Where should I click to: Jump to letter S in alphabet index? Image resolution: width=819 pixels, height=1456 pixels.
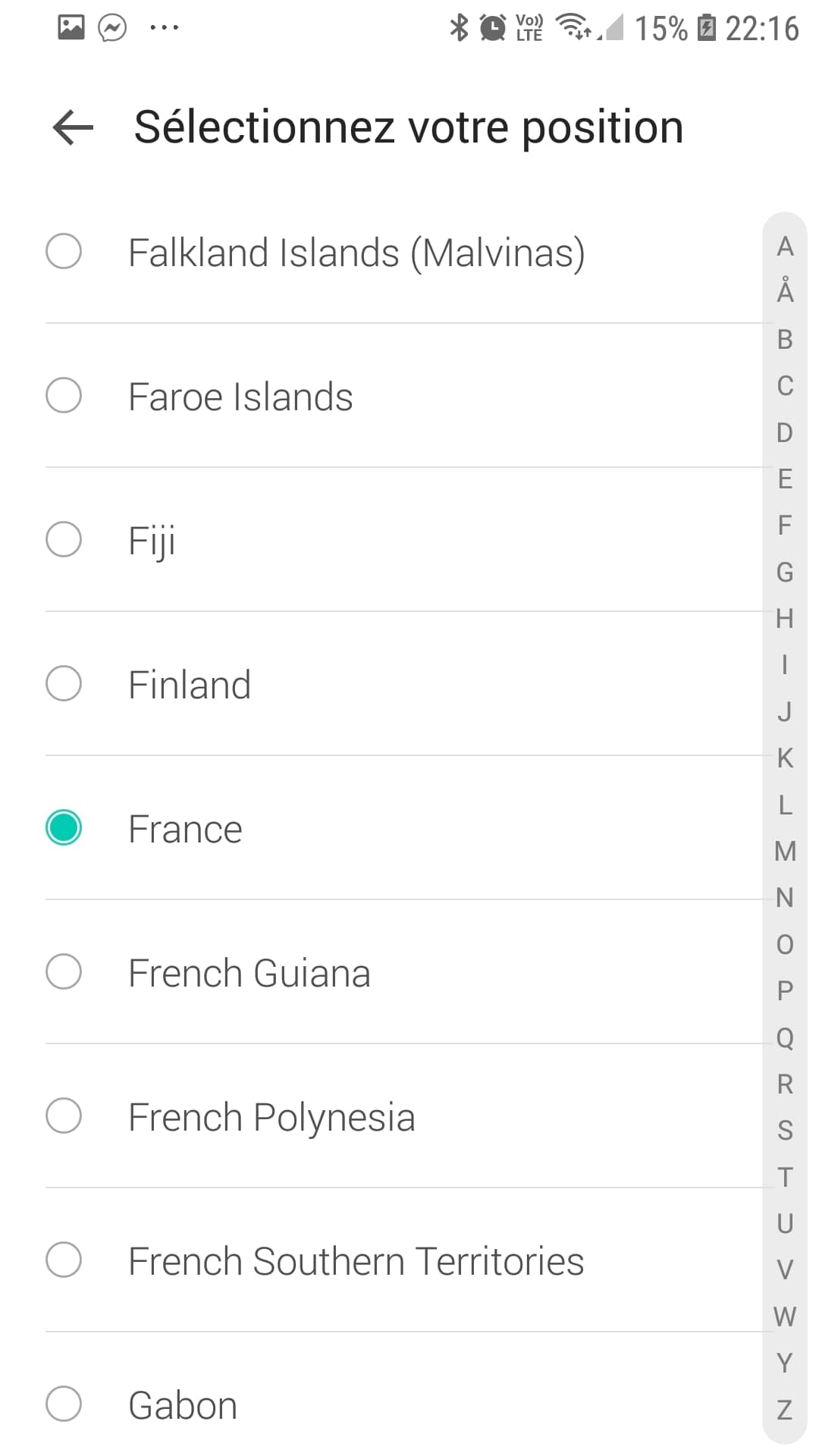(x=785, y=1130)
